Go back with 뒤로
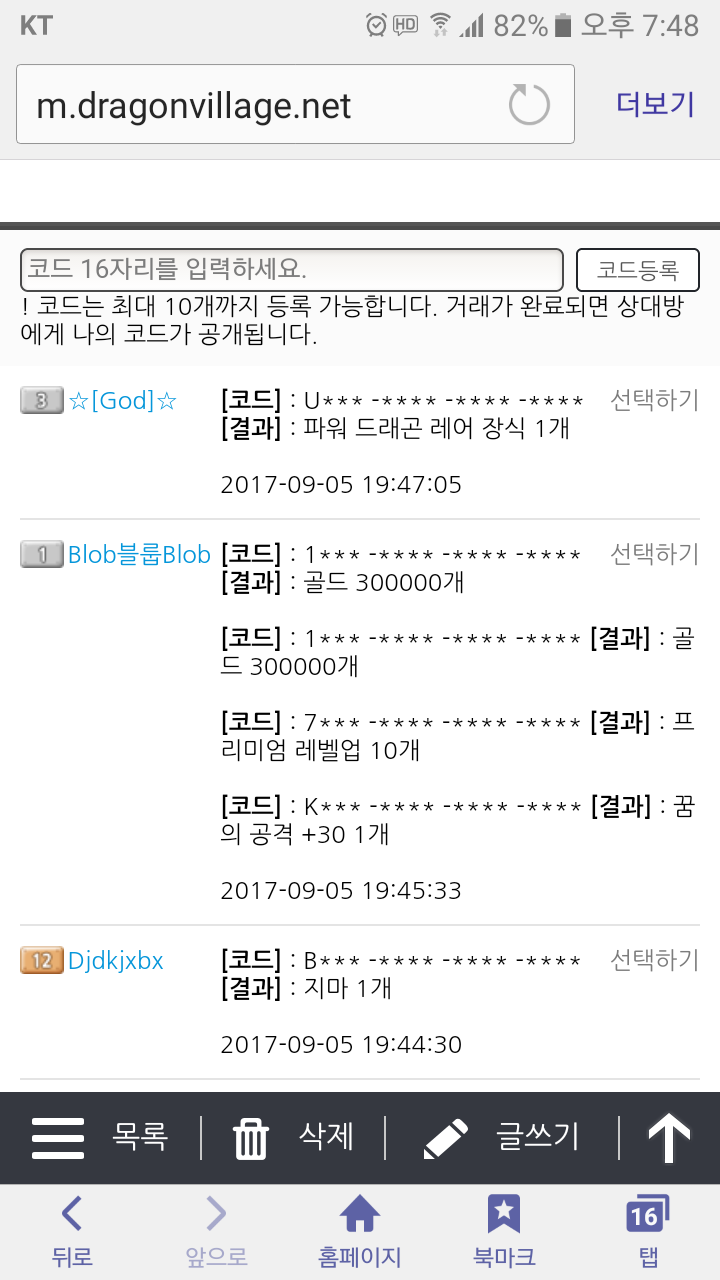The image size is (720, 1280). (72, 1232)
